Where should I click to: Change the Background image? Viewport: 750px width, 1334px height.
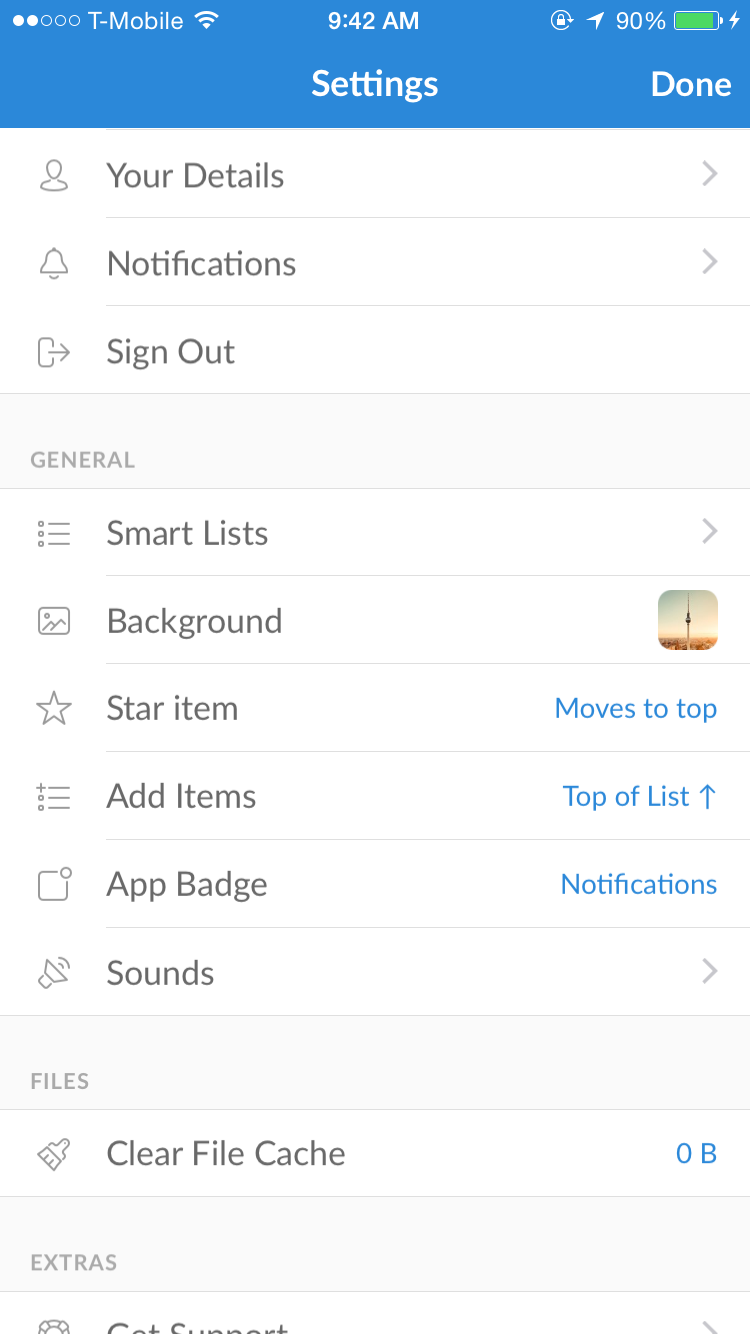coord(375,620)
